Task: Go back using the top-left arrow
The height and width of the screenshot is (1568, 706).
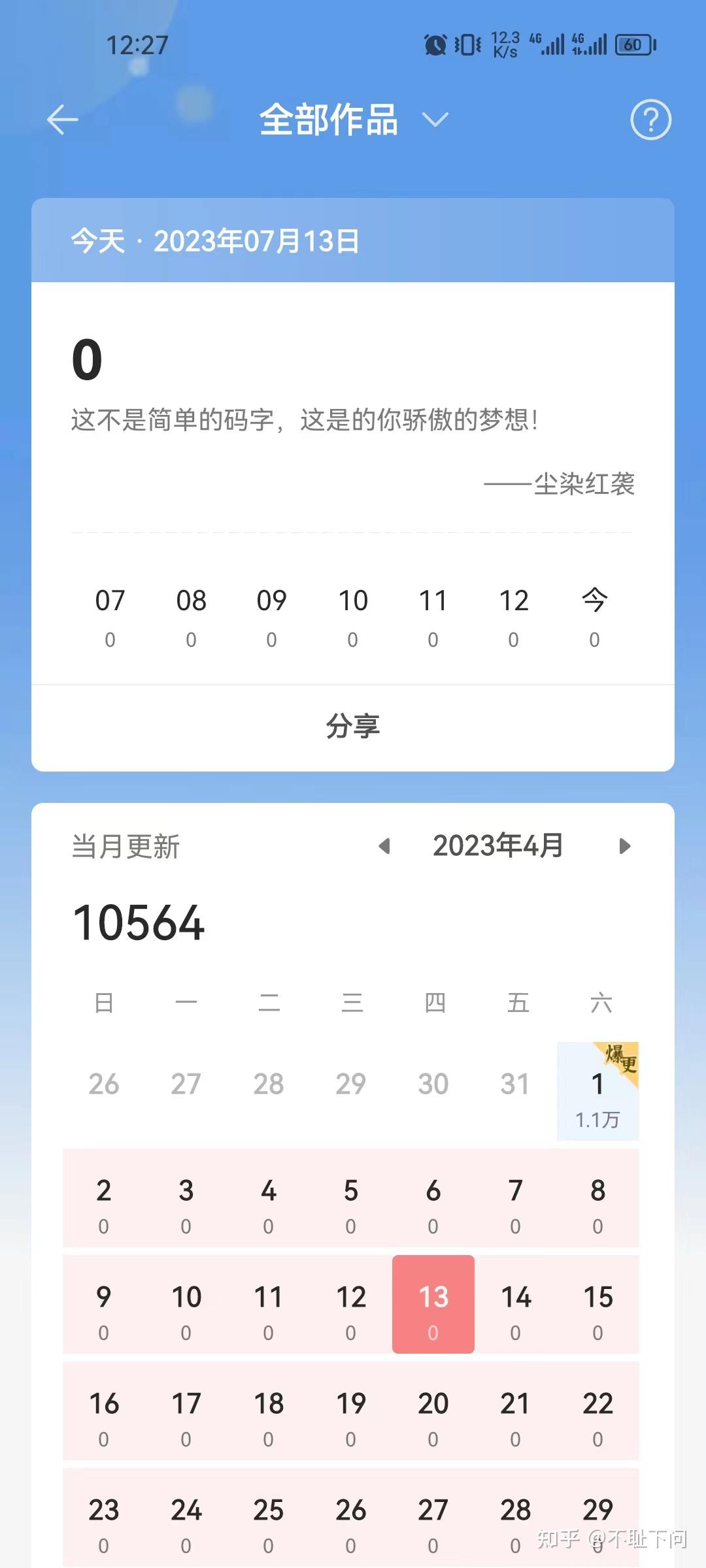Action: pyautogui.click(x=63, y=120)
